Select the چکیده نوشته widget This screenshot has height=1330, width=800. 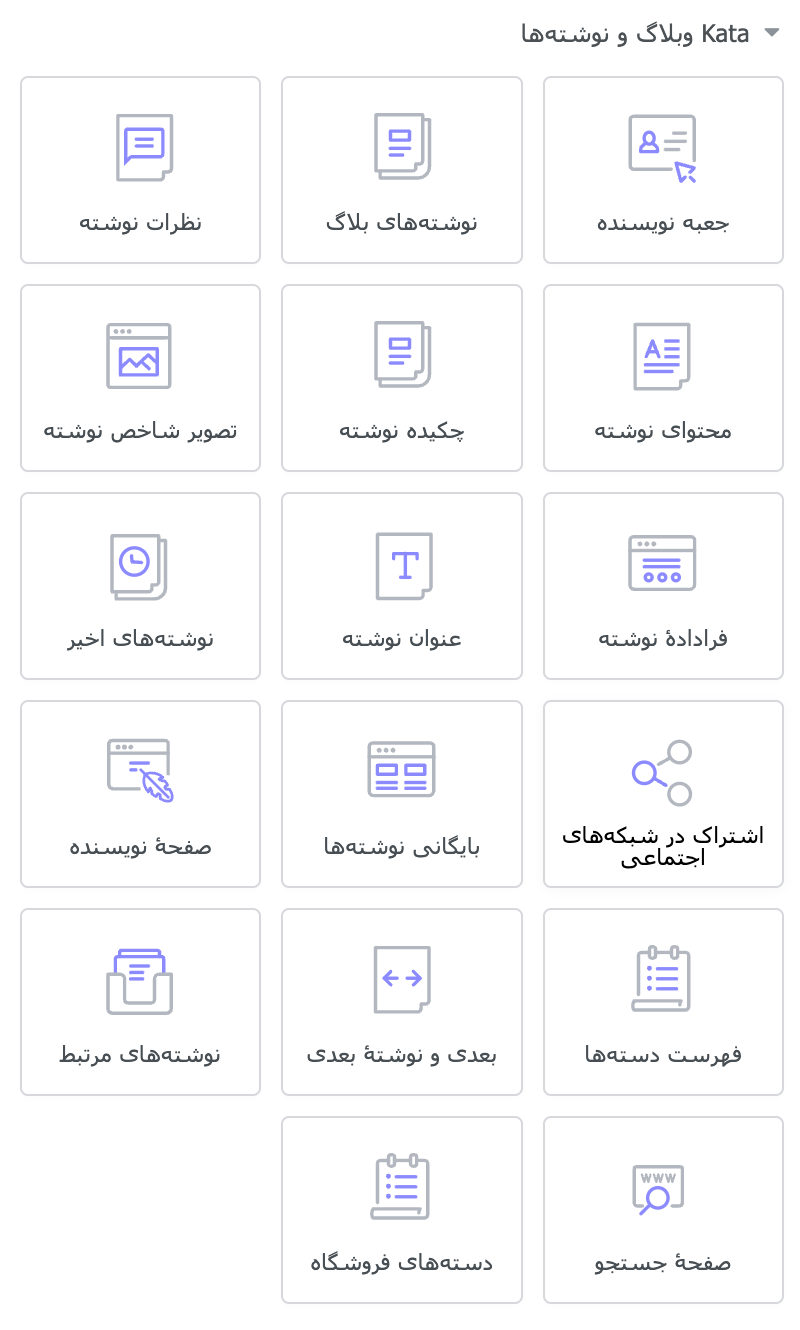402,378
